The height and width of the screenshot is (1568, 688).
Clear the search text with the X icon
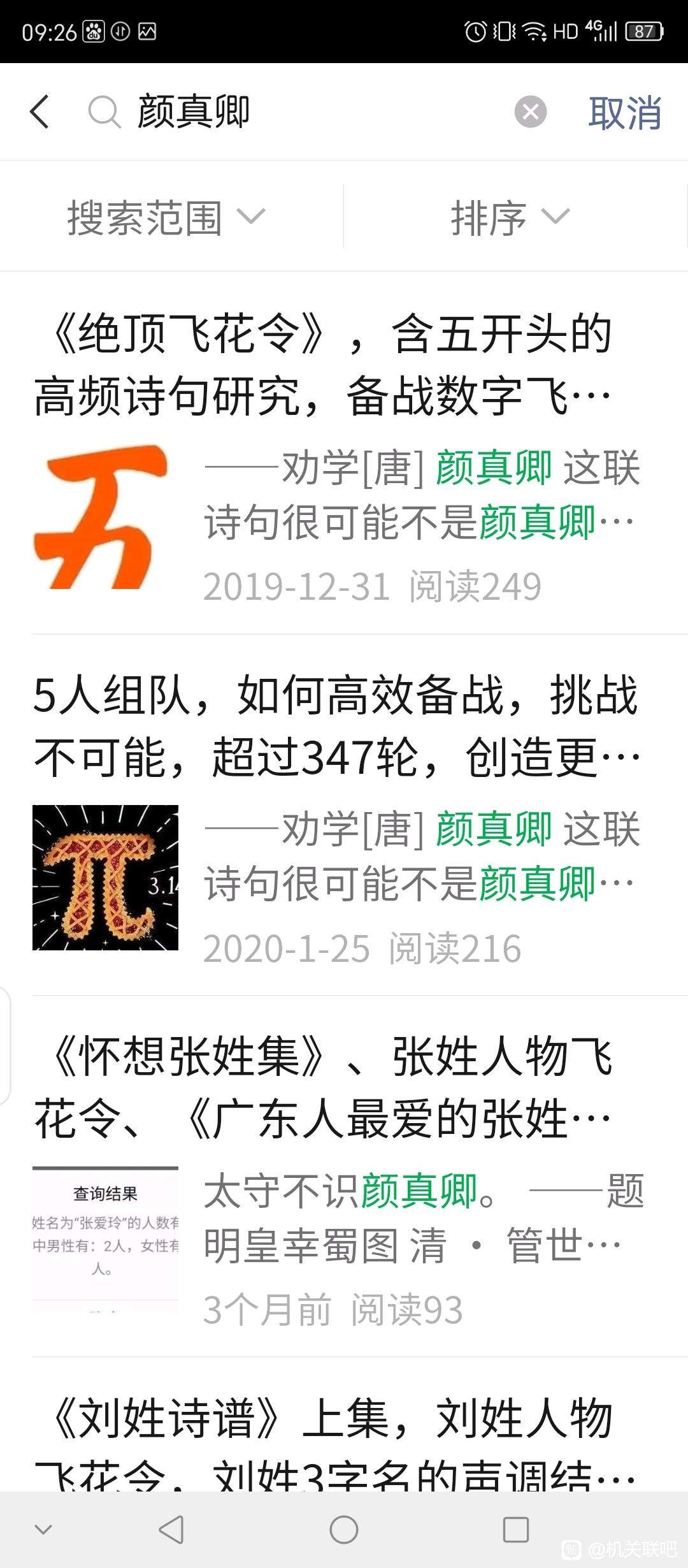click(x=530, y=112)
